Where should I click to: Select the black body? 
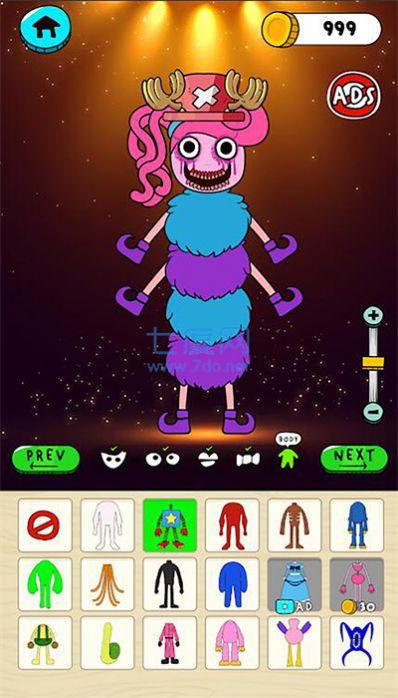click(170, 584)
